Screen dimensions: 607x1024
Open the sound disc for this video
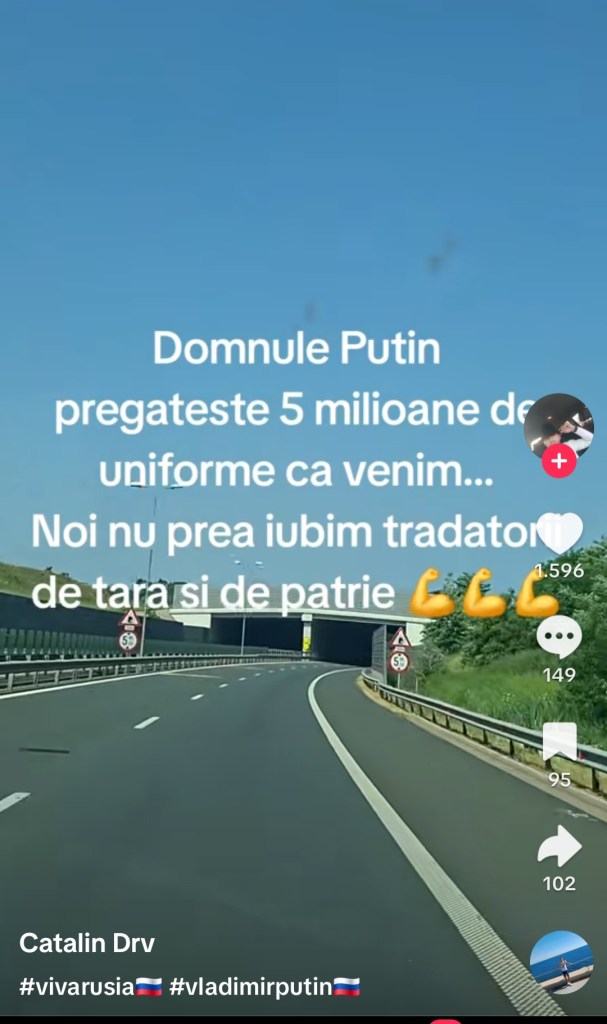tap(561, 961)
